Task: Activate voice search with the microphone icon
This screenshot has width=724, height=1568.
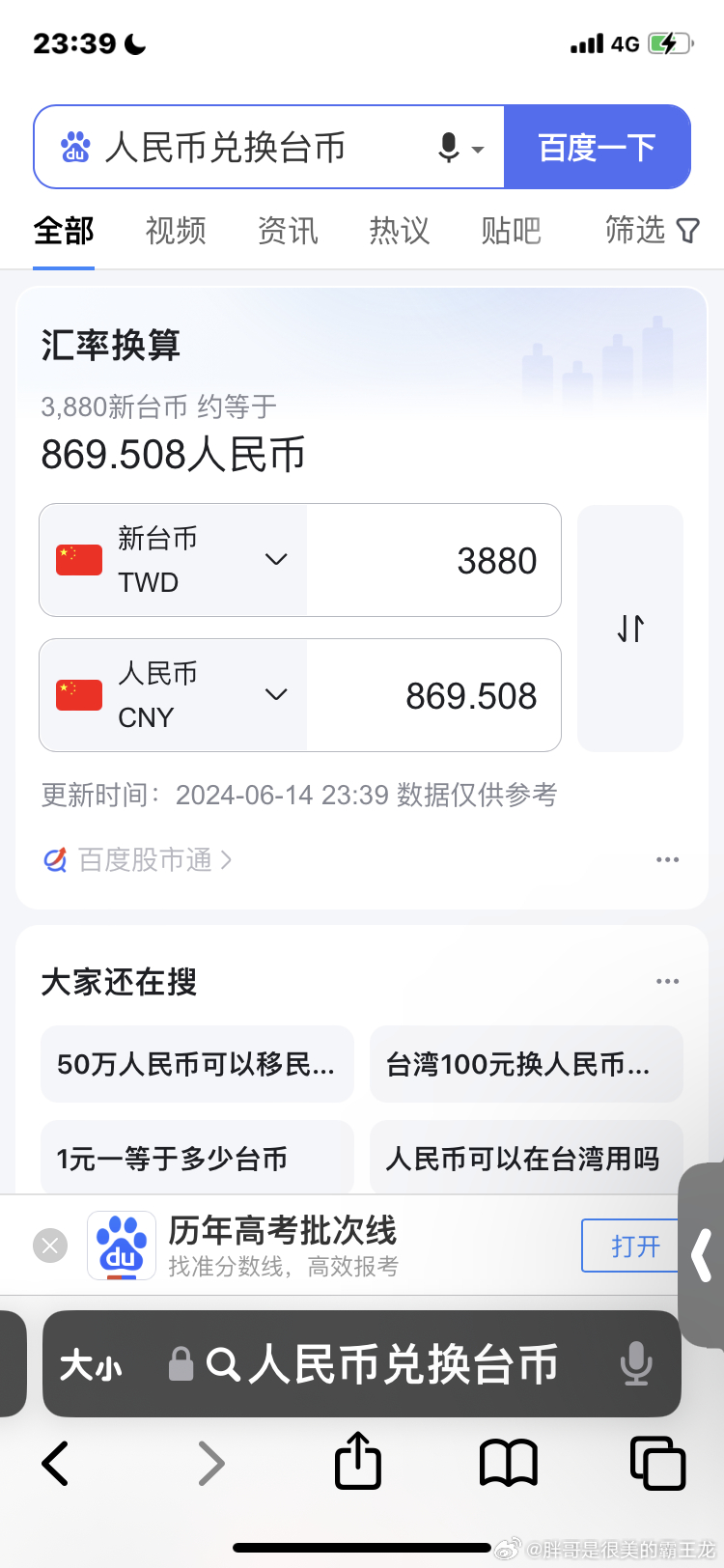Action: (x=446, y=146)
